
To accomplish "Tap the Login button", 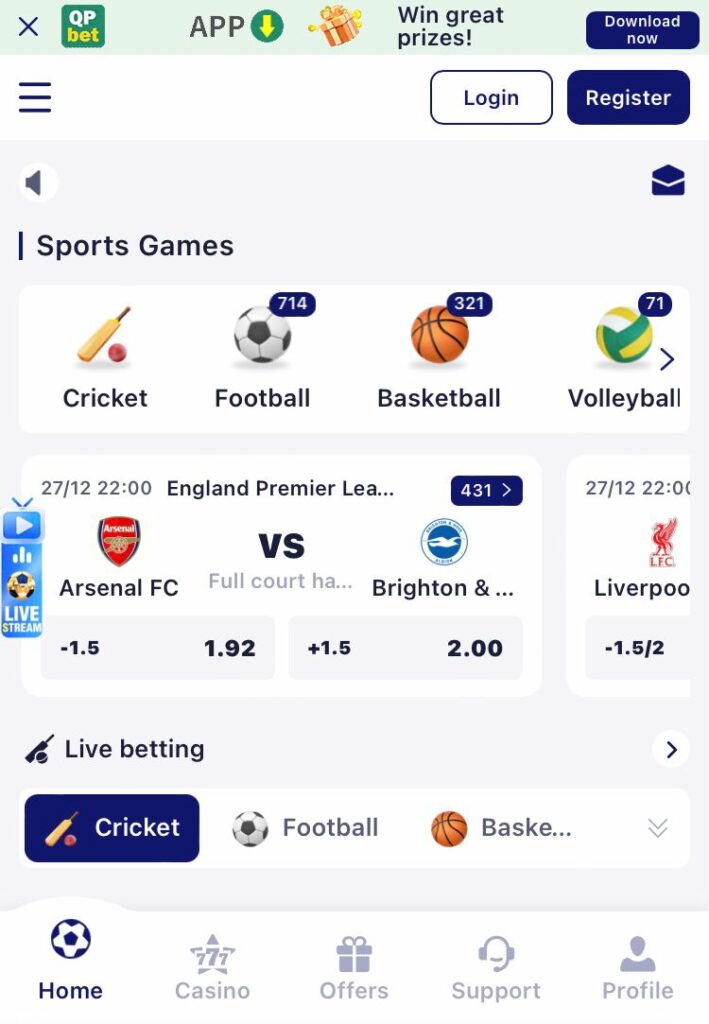I will pyautogui.click(x=491, y=97).
